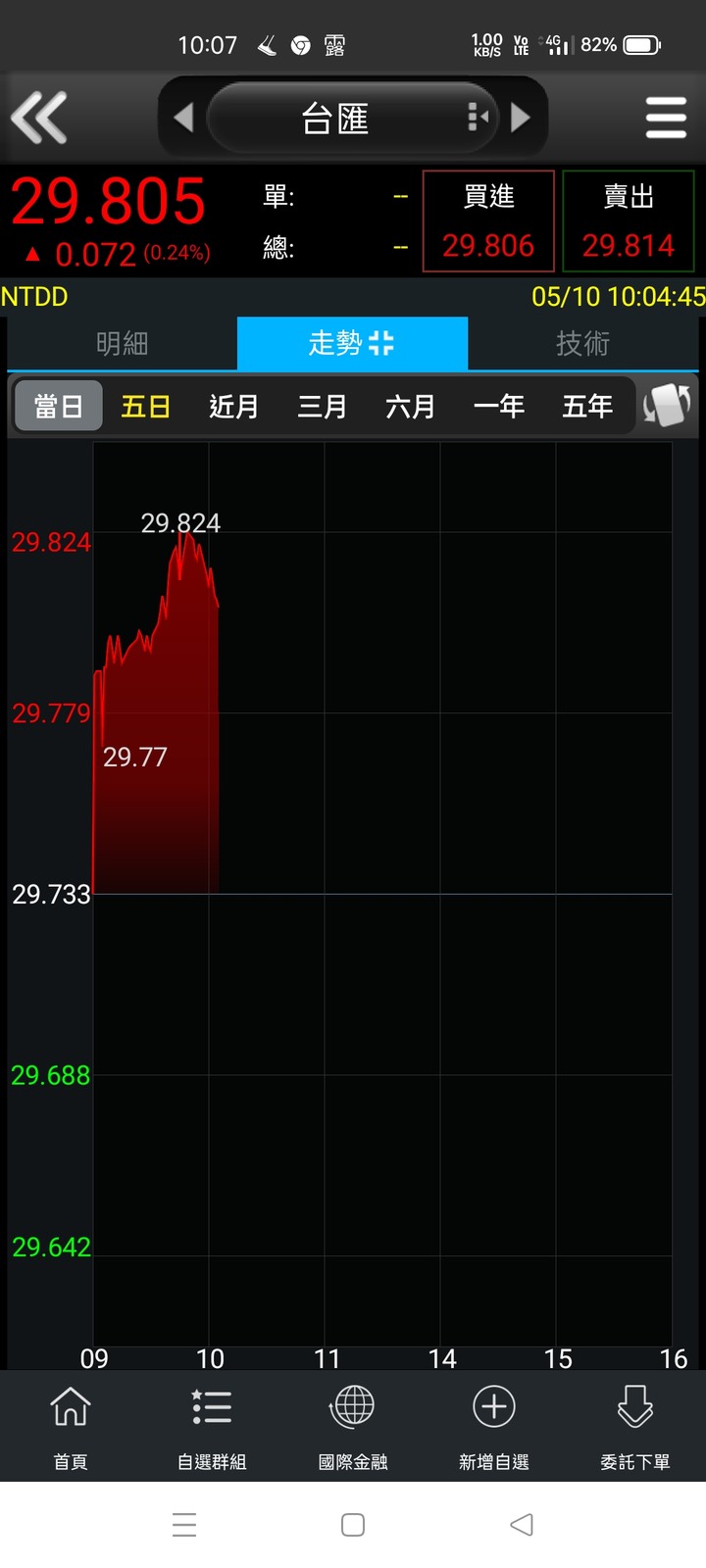Tap the 賣出 price box
706x1568 pixels.
tap(629, 221)
